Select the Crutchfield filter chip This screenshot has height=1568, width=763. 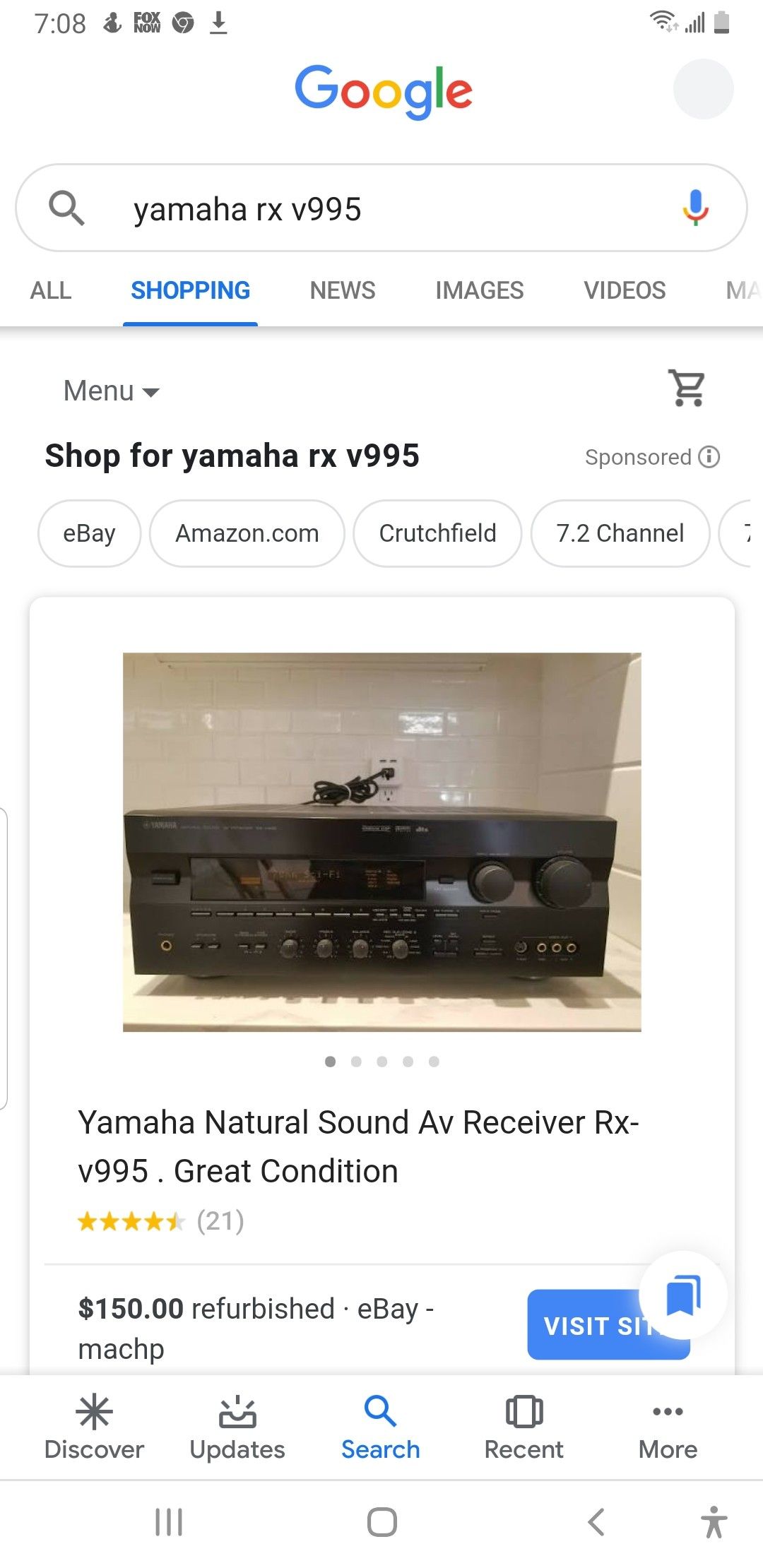pos(437,533)
